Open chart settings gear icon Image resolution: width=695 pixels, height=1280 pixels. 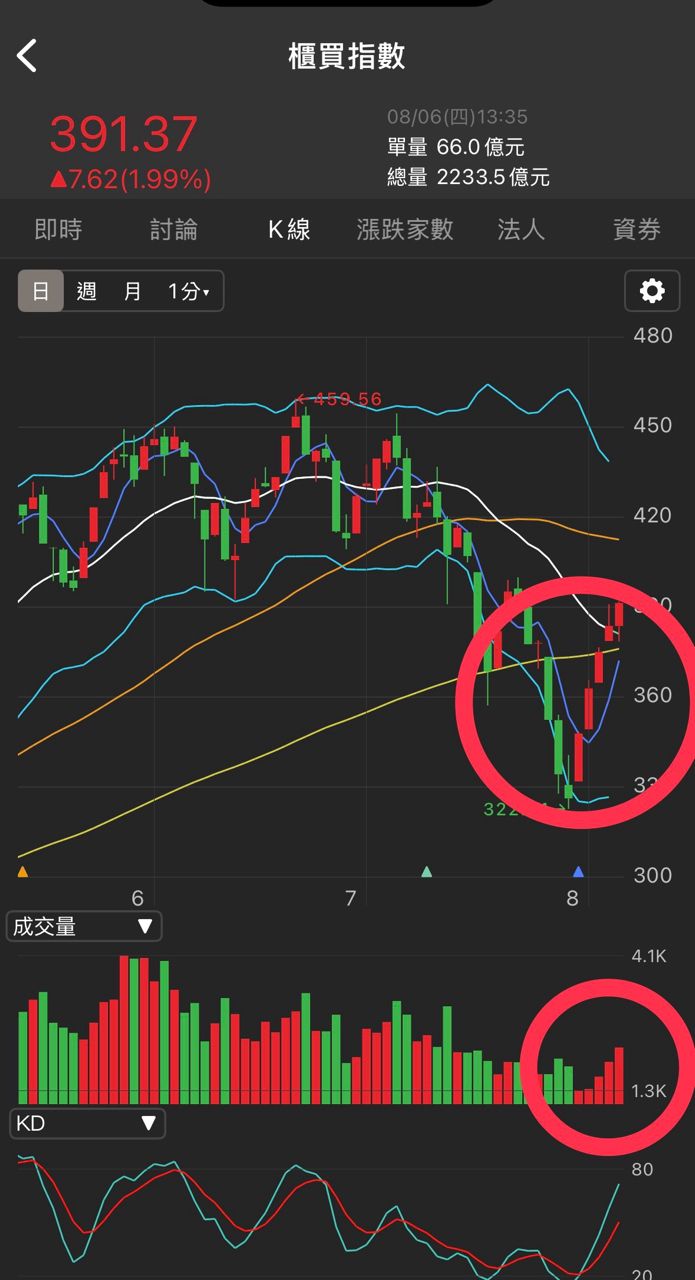[652, 291]
